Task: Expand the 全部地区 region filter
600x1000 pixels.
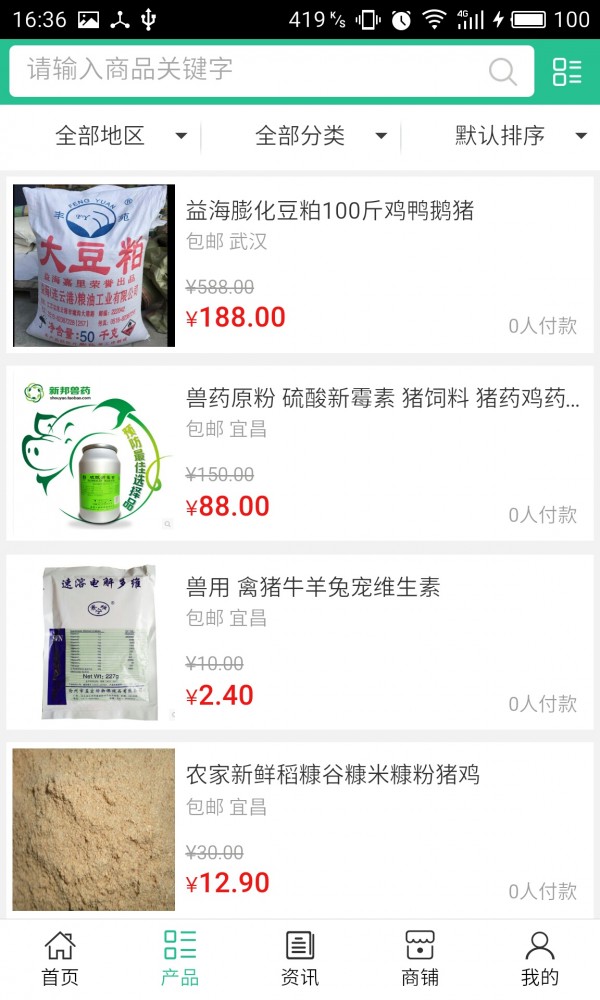Action: click(x=120, y=136)
